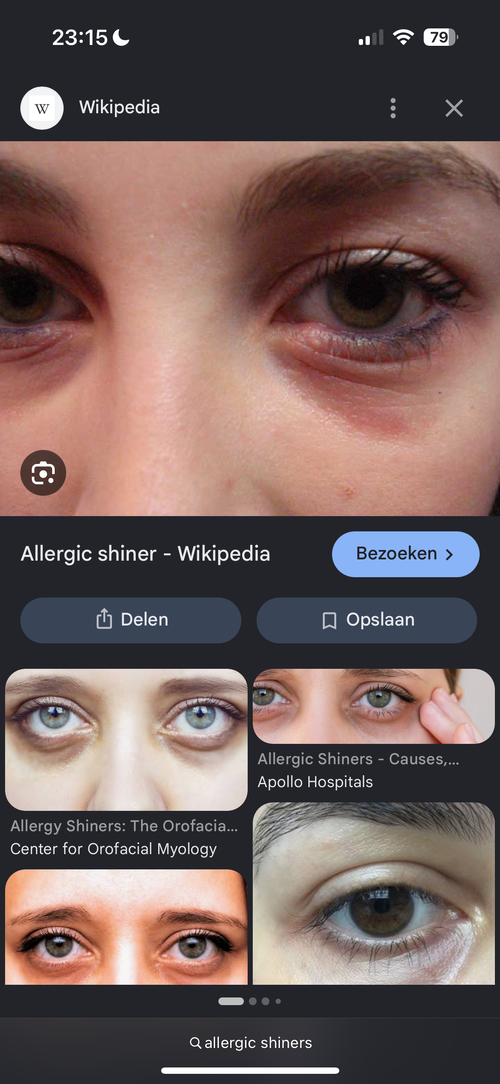500x1084 pixels.
Task: Close the image viewer
Action: [454, 108]
